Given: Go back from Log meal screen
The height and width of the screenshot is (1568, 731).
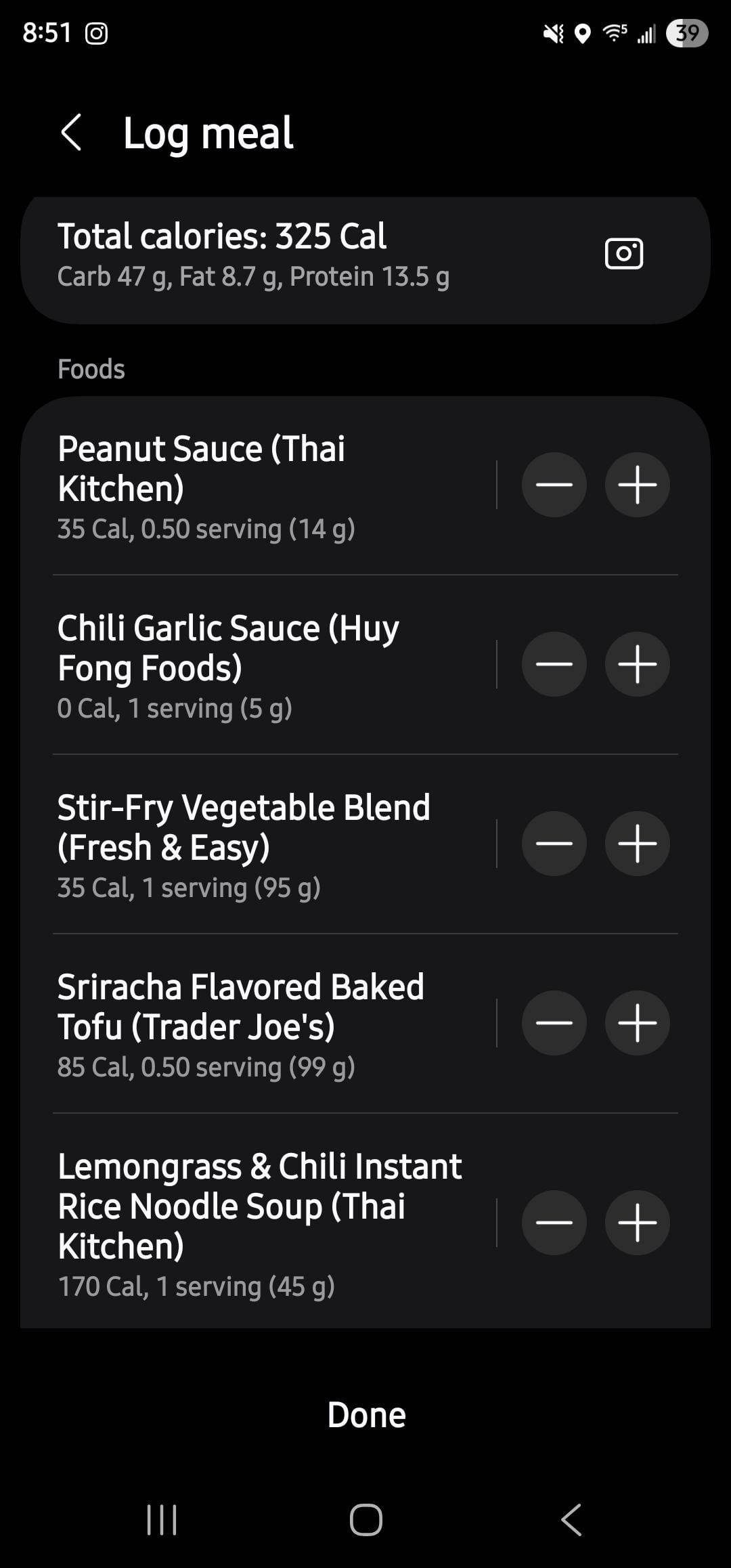Looking at the screenshot, I should point(72,132).
